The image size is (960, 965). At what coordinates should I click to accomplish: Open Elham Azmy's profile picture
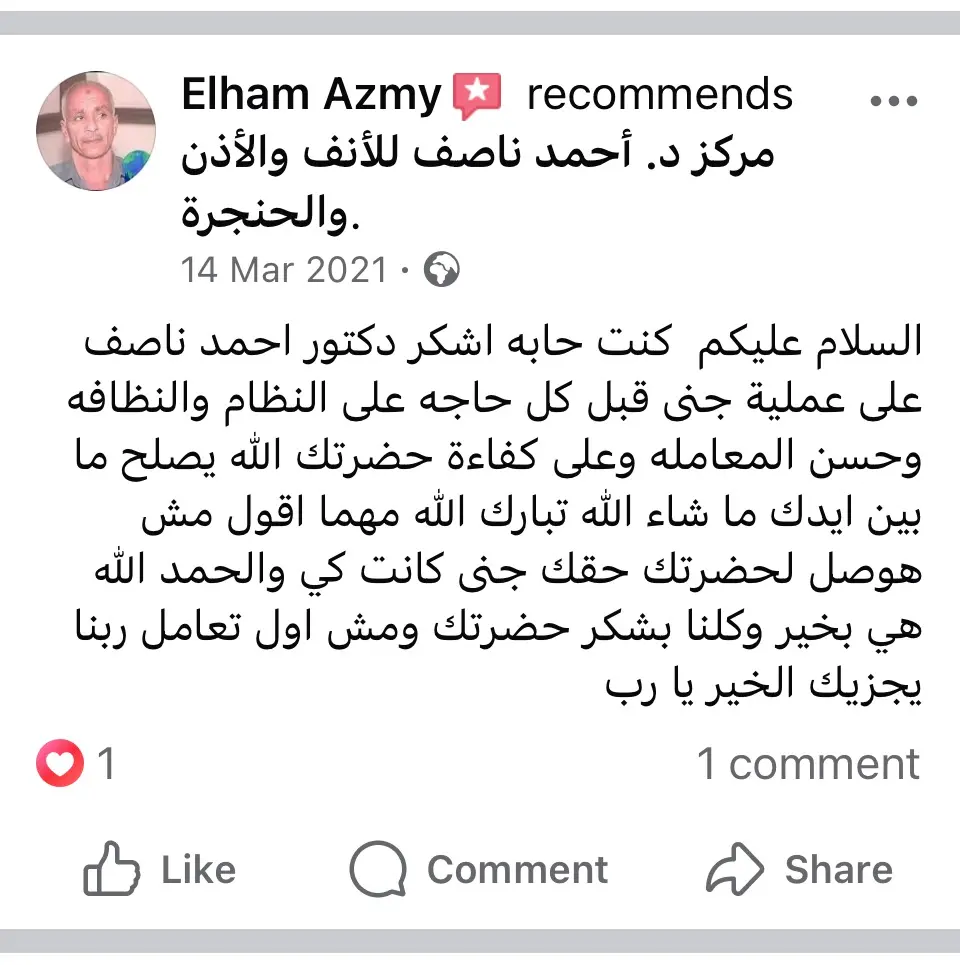[x=96, y=131]
